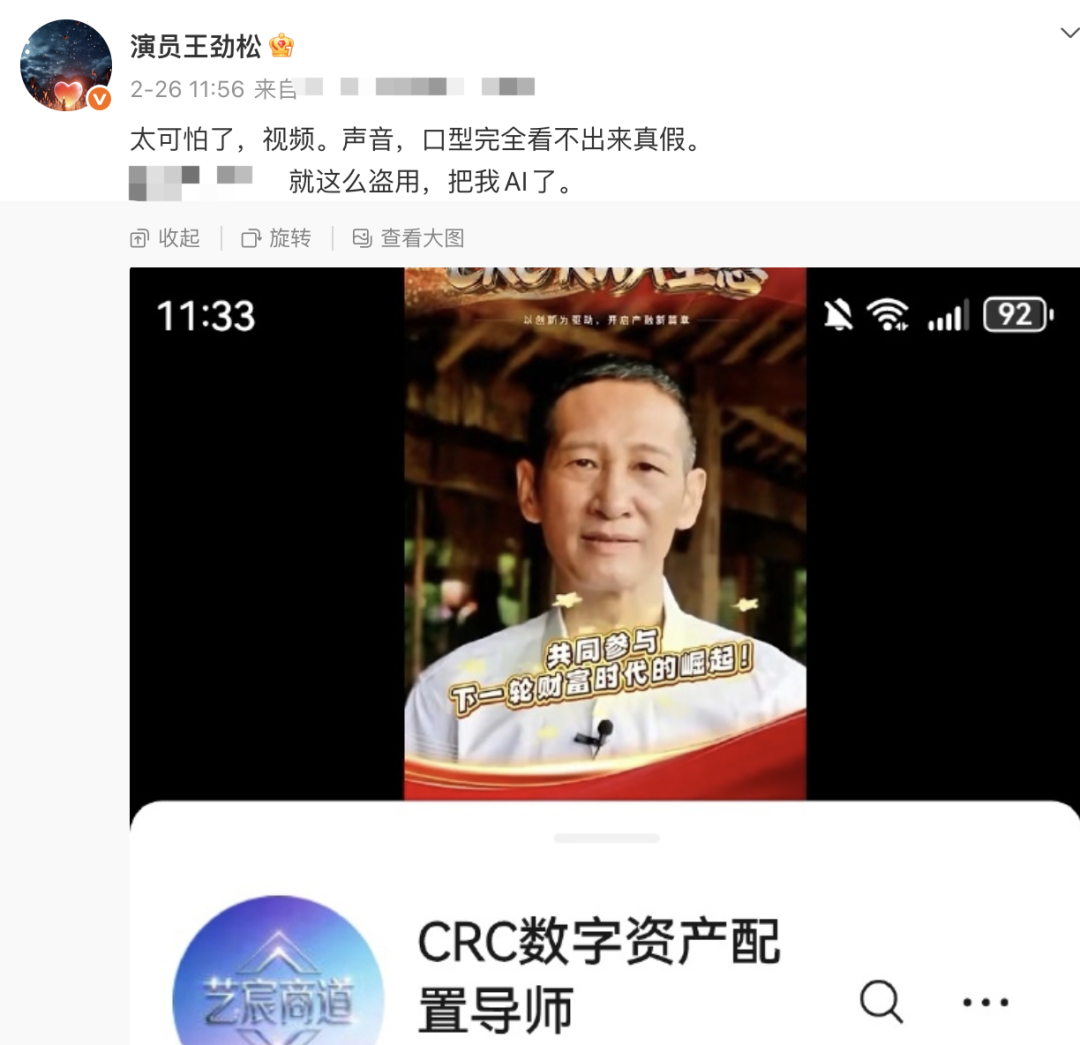Viewport: 1080px width, 1045px height.
Task: View the full-size image via 查看大图
Action: 409,238
